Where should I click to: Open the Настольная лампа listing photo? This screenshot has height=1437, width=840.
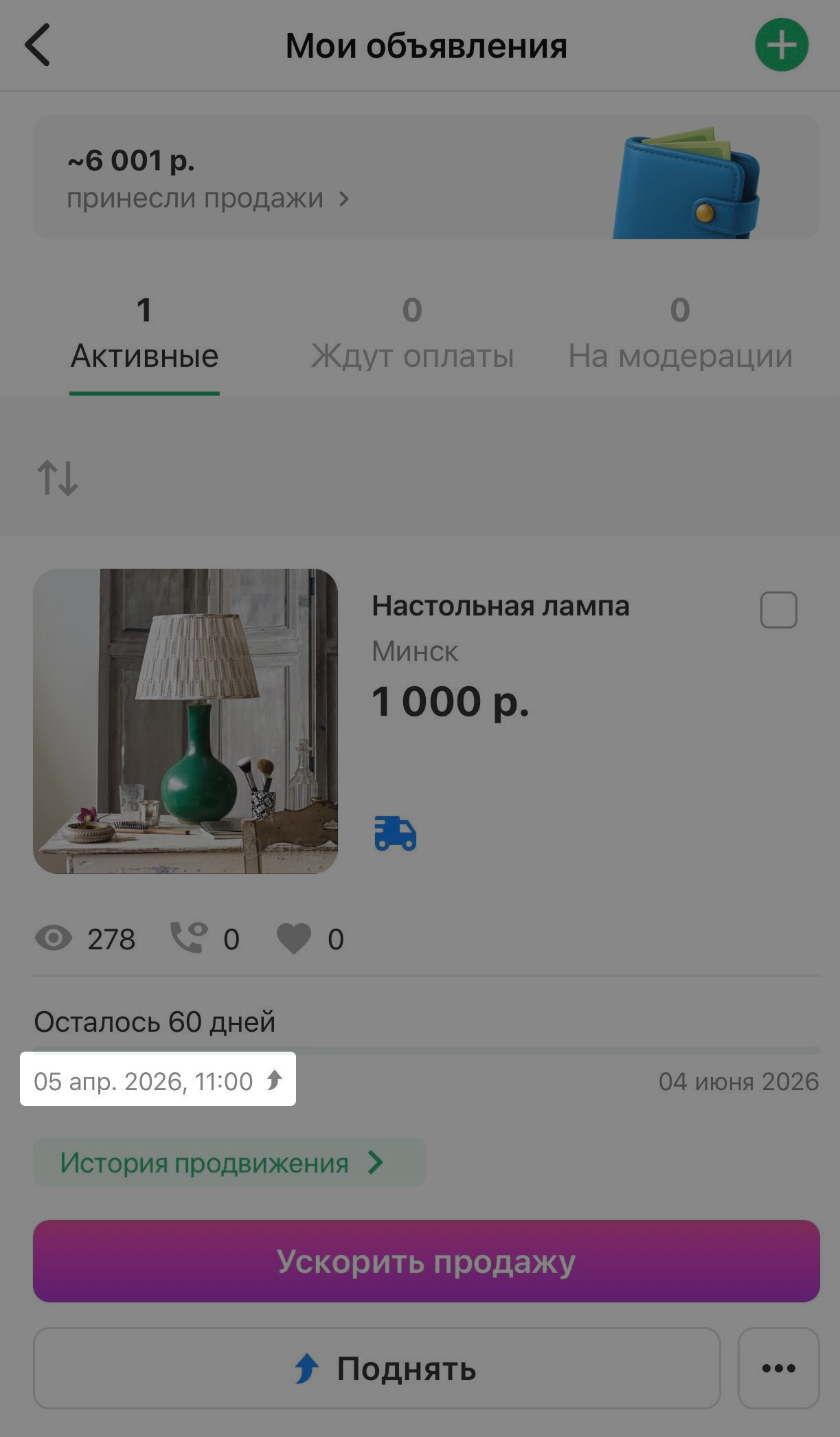pyautogui.click(x=185, y=721)
